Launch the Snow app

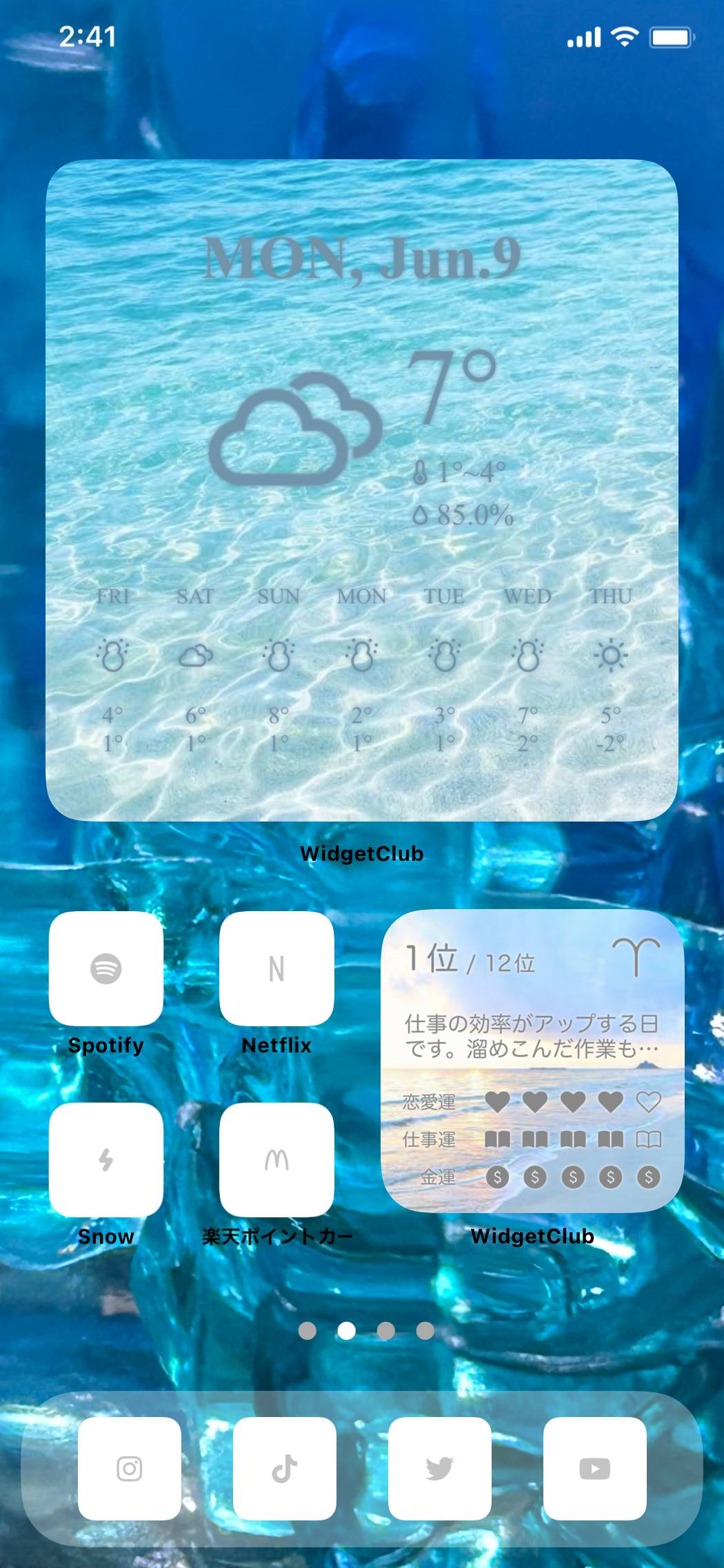tap(106, 1160)
